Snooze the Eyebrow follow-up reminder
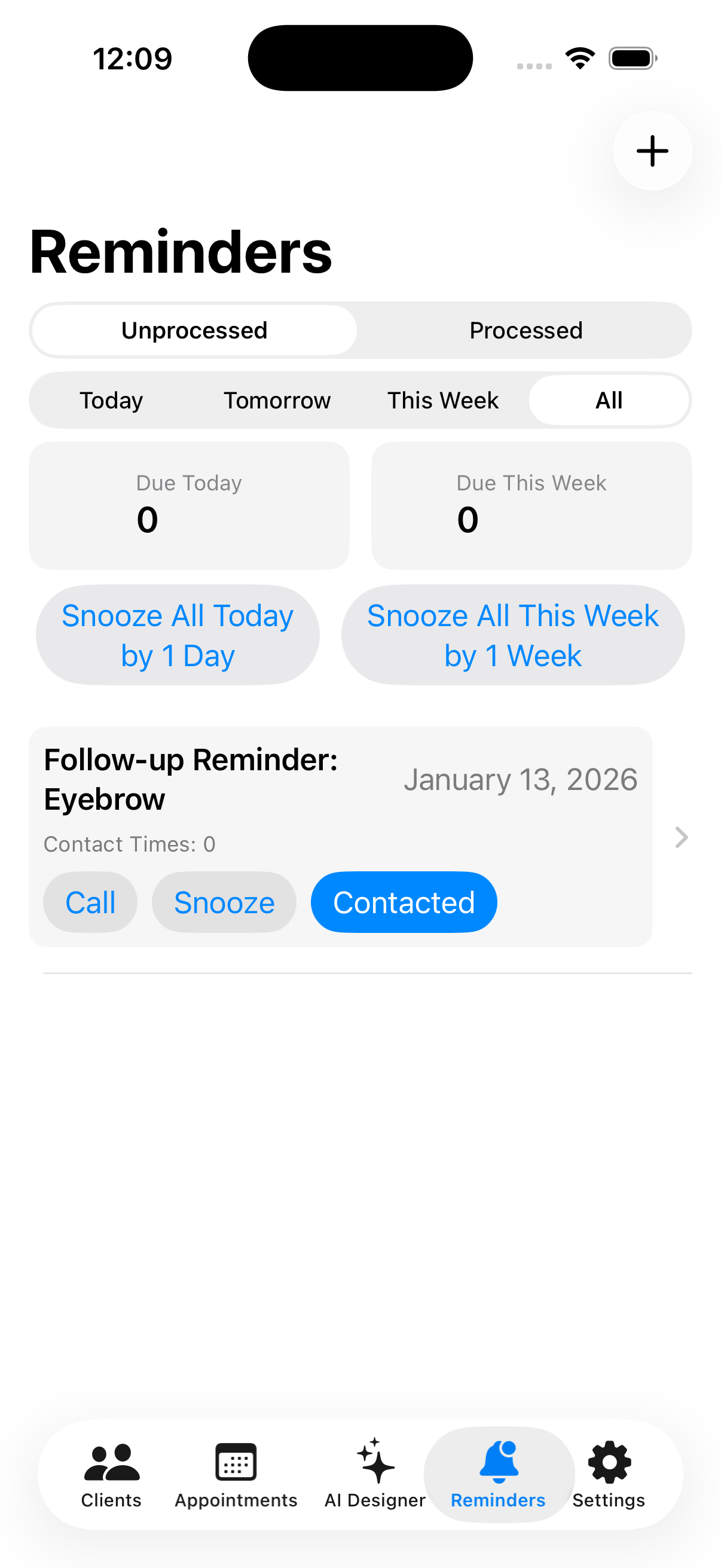 click(x=224, y=902)
